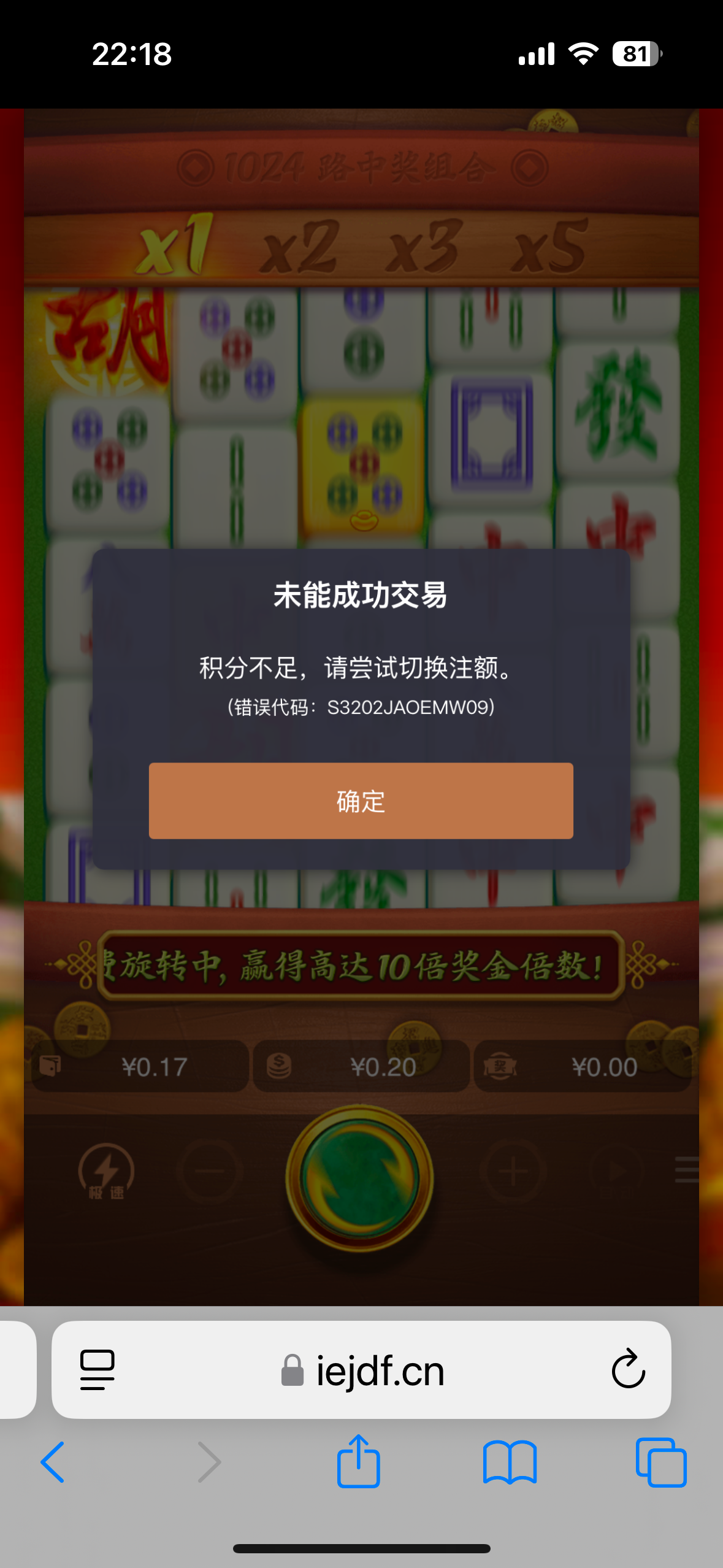Tap the green spin button
Screen dimensions: 723x1568
click(360, 1178)
